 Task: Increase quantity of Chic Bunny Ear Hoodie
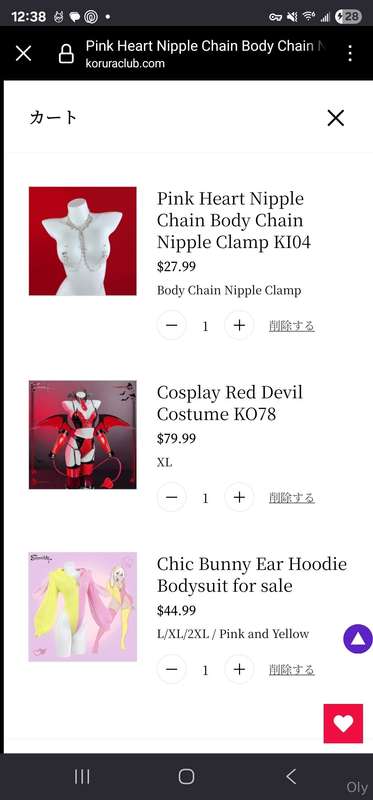point(239,669)
